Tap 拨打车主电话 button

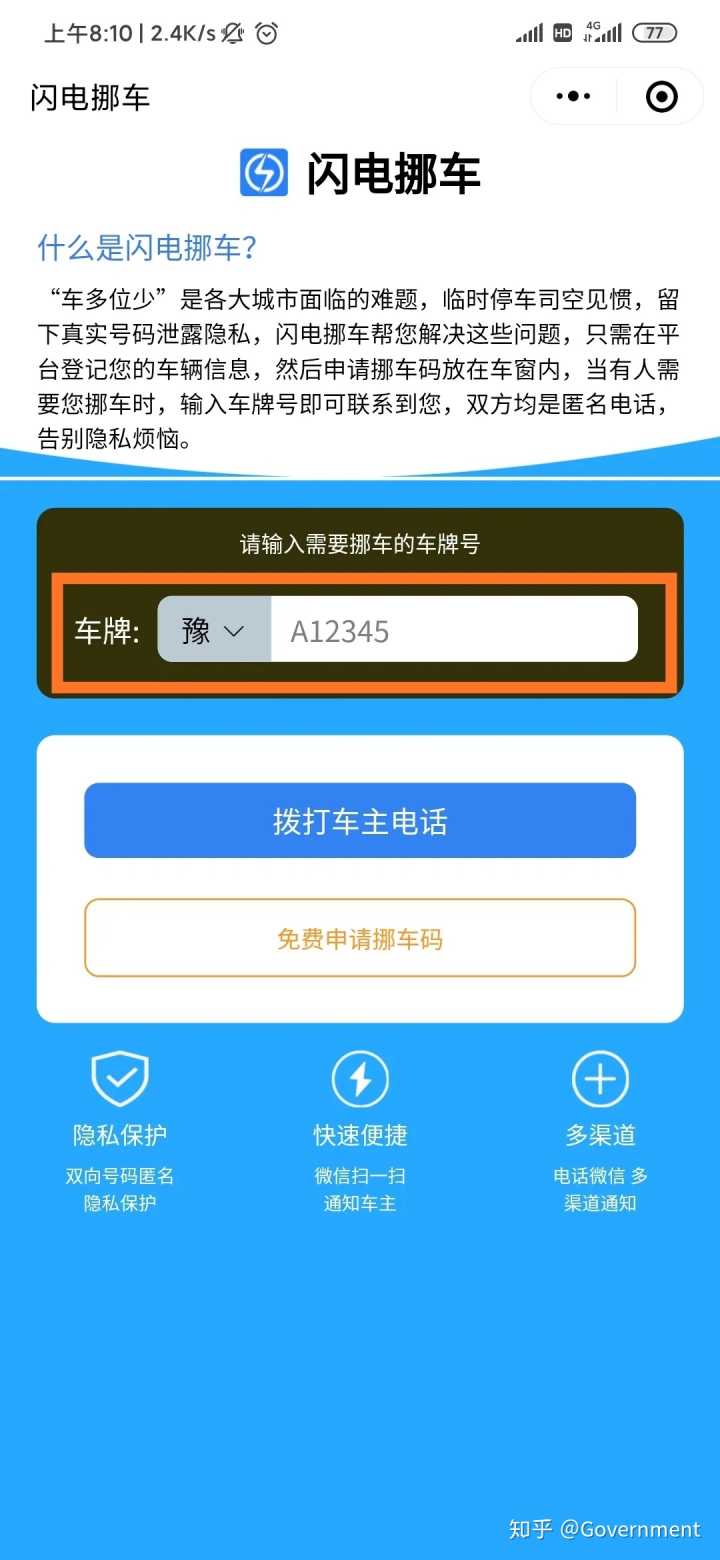point(360,821)
